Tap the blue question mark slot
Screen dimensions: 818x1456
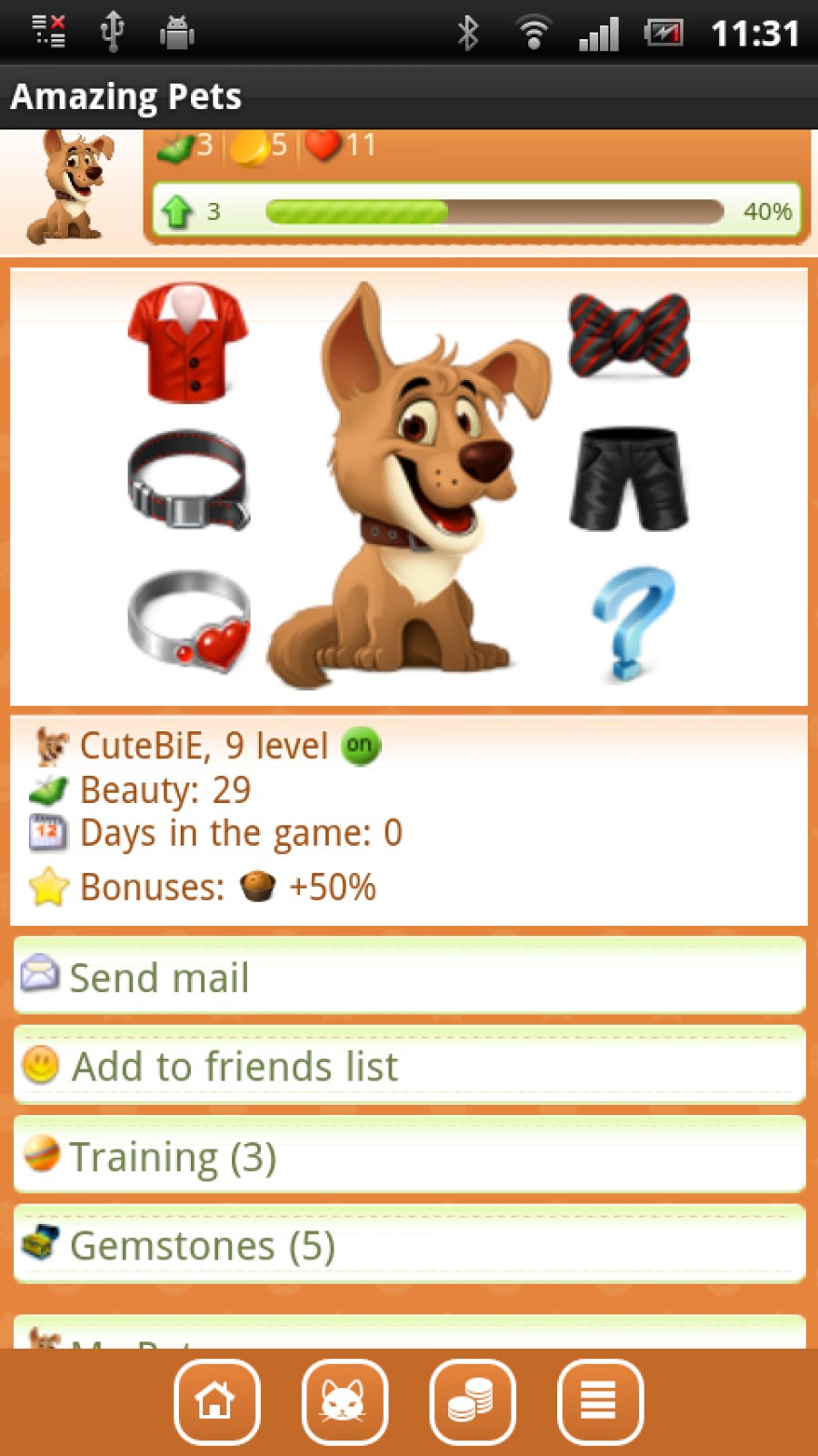[x=632, y=623]
